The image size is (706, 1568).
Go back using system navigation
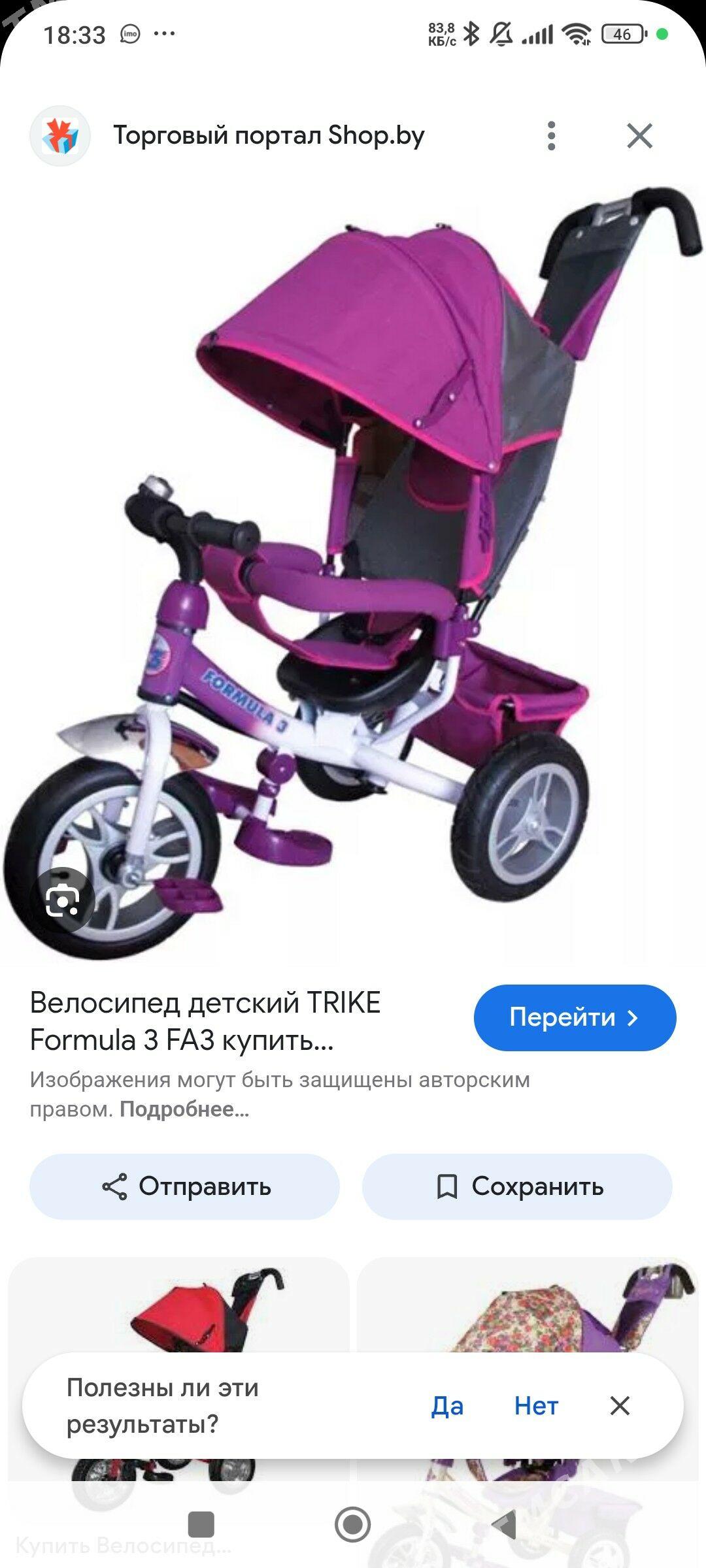coord(504,1525)
